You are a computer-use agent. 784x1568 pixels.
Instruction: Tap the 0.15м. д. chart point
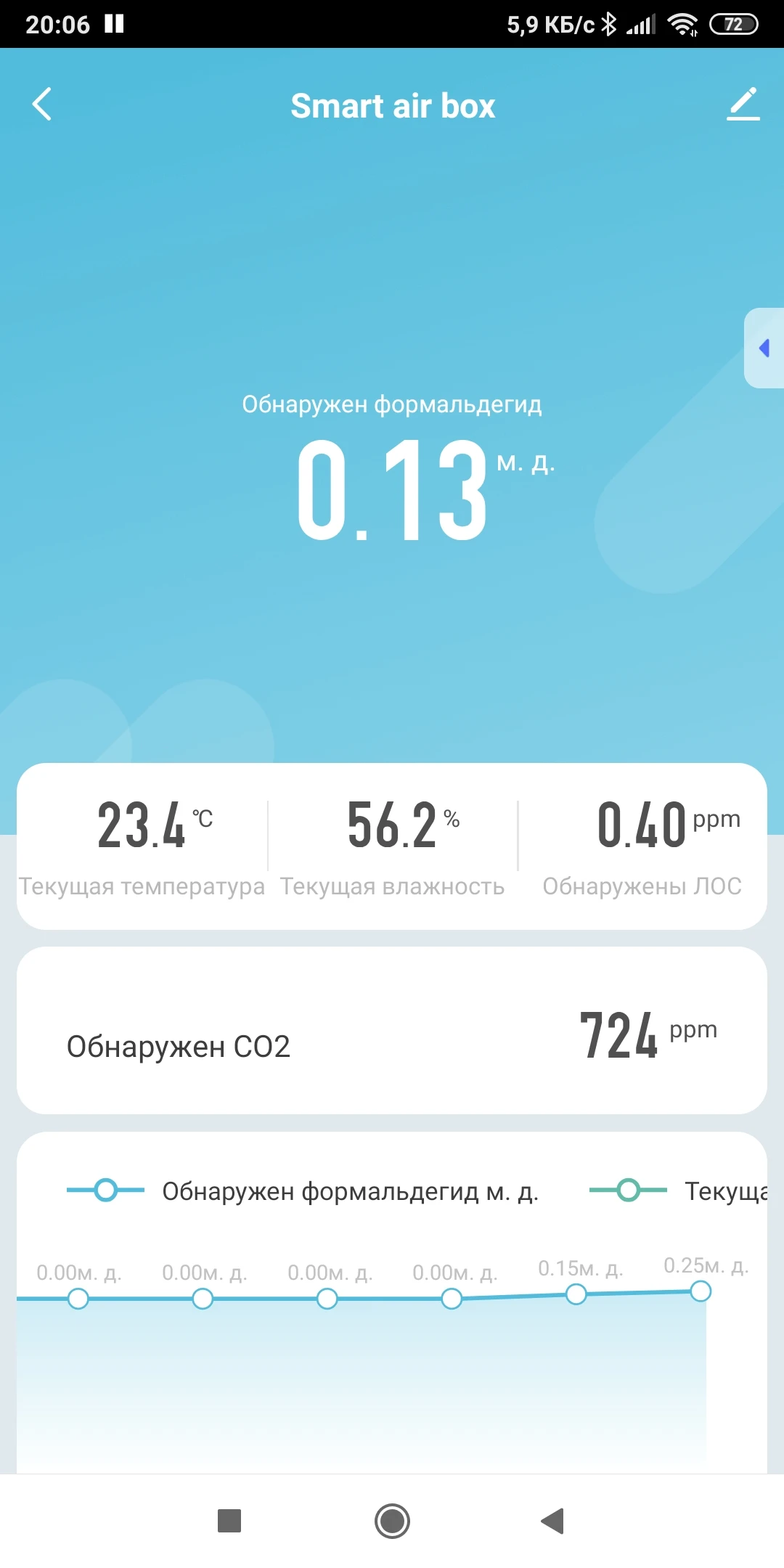click(576, 1294)
